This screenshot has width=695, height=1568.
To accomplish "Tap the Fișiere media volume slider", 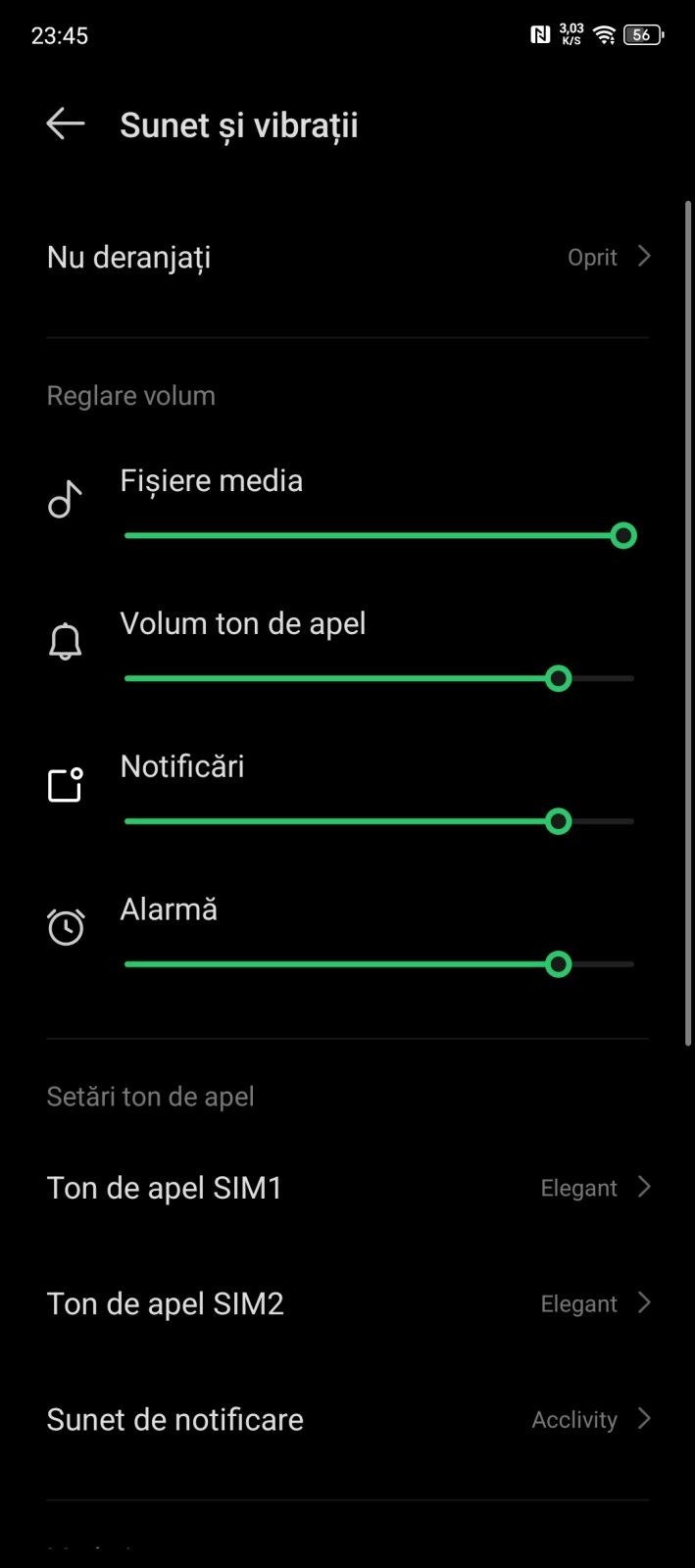I will click(378, 536).
